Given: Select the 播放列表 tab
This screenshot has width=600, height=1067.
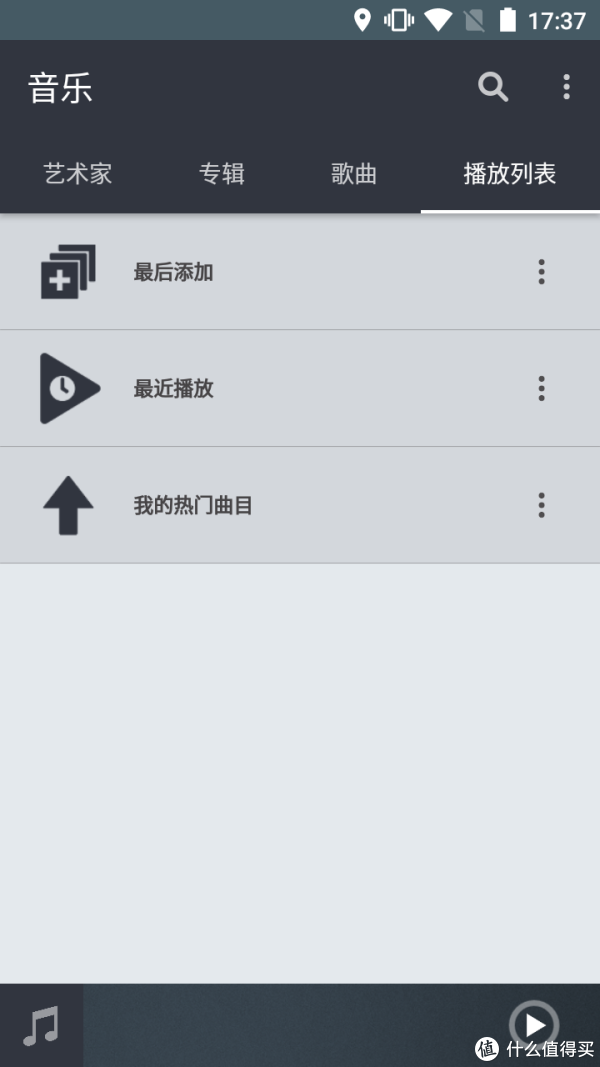Looking at the screenshot, I should (x=510, y=174).
